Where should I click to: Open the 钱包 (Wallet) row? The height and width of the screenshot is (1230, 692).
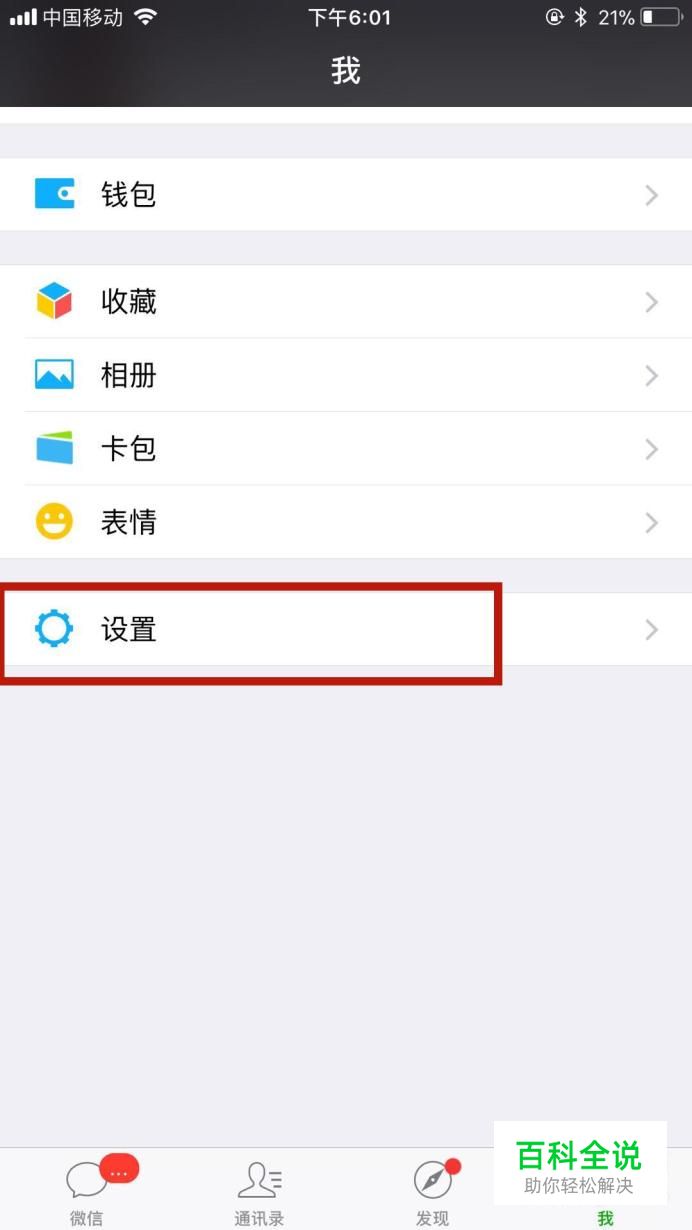[x=345, y=194]
